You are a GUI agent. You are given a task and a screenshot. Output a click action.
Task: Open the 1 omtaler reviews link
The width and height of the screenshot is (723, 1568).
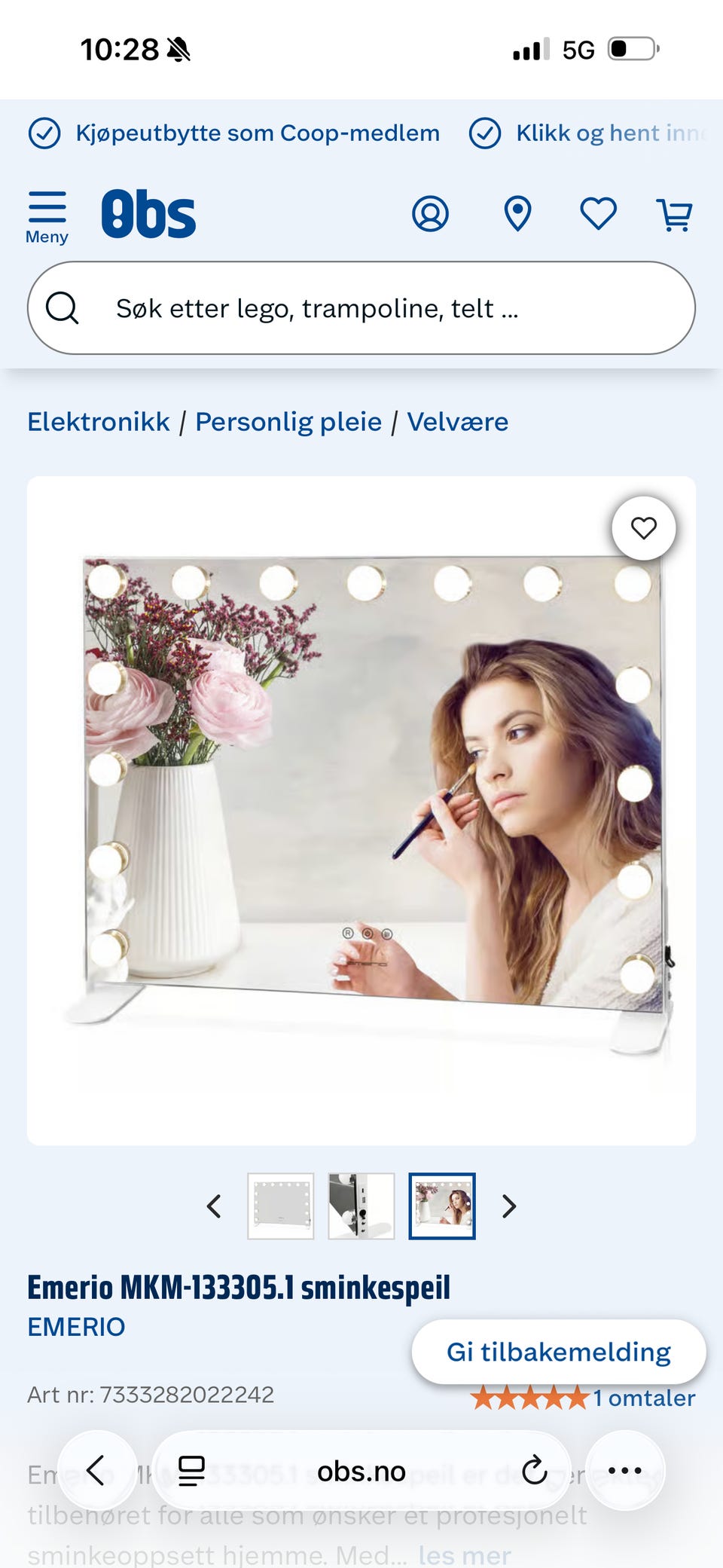[x=644, y=1398]
